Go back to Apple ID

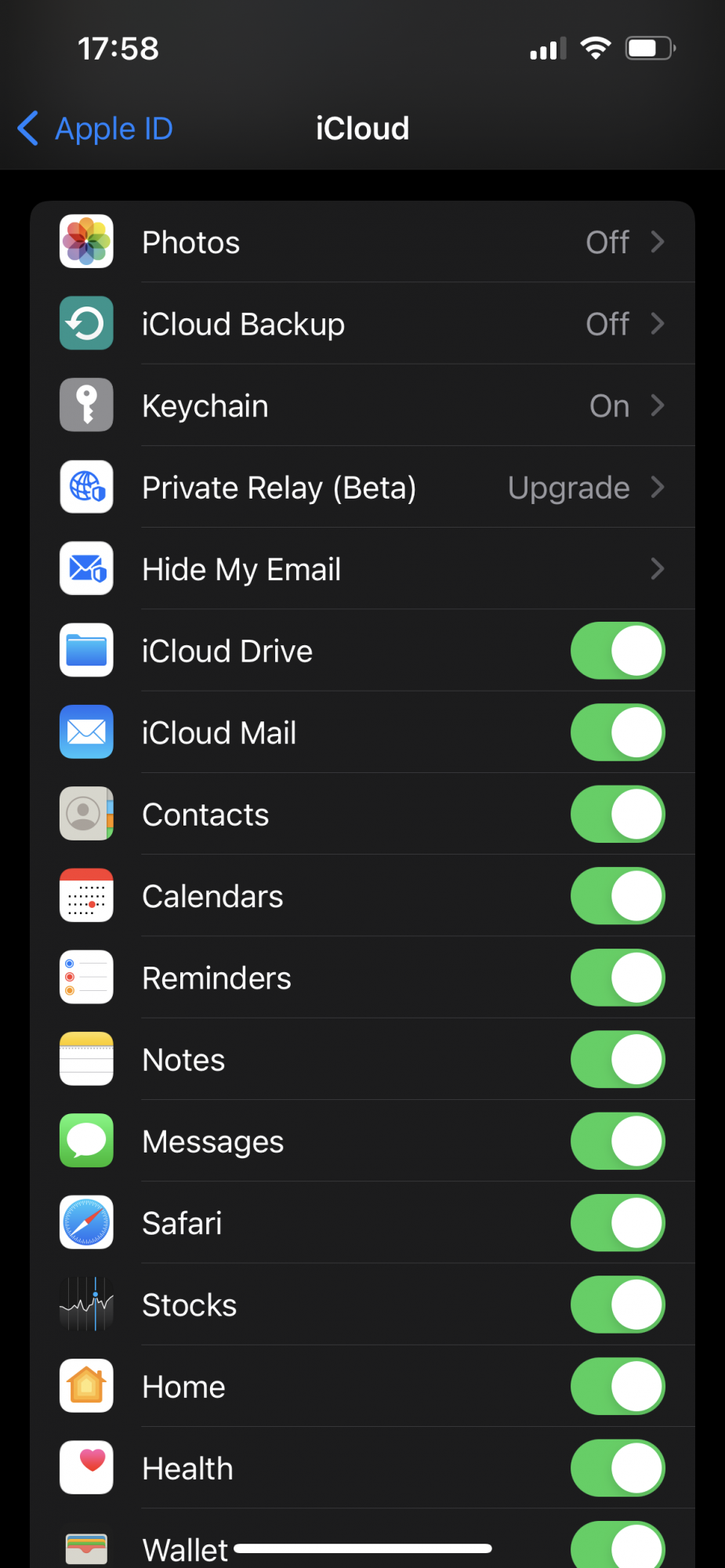(95, 129)
